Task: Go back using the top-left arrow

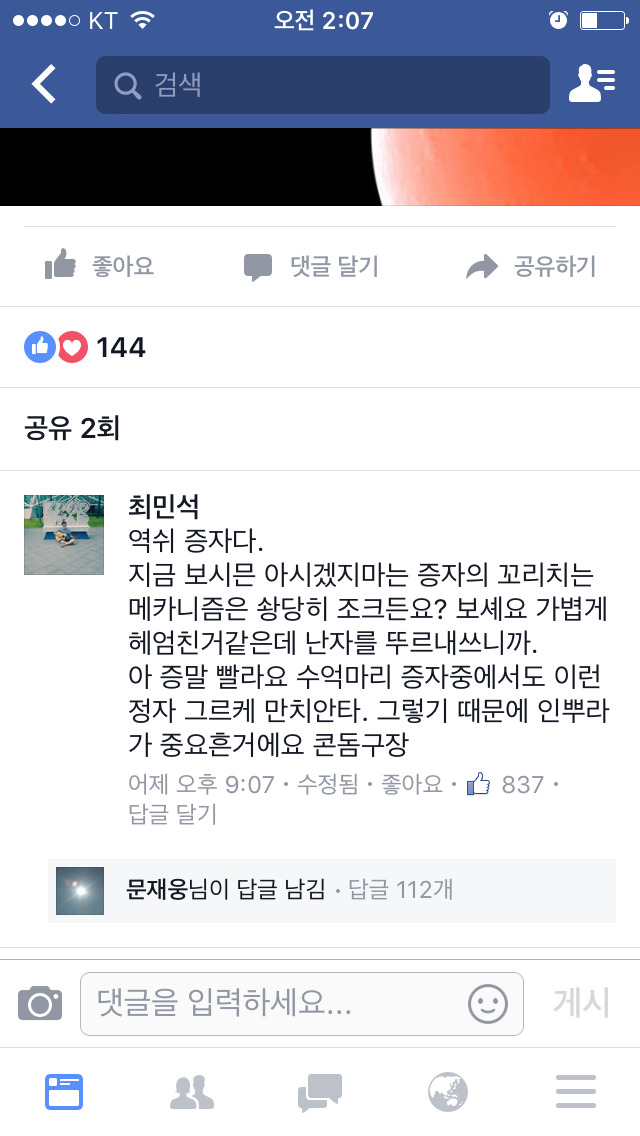Action: pos(44,85)
